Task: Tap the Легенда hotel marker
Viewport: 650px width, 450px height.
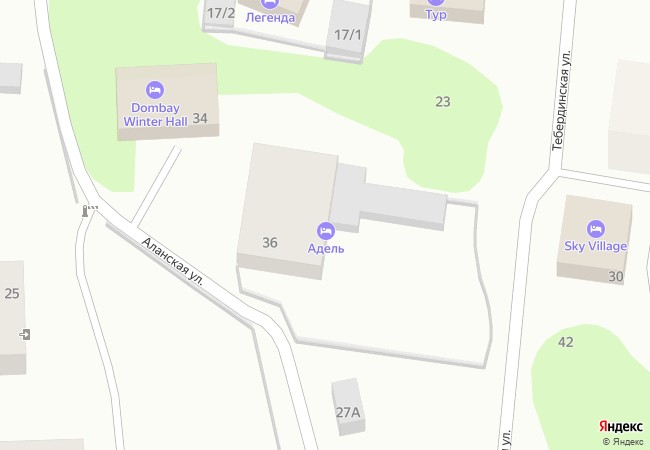Action: [270, 3]
